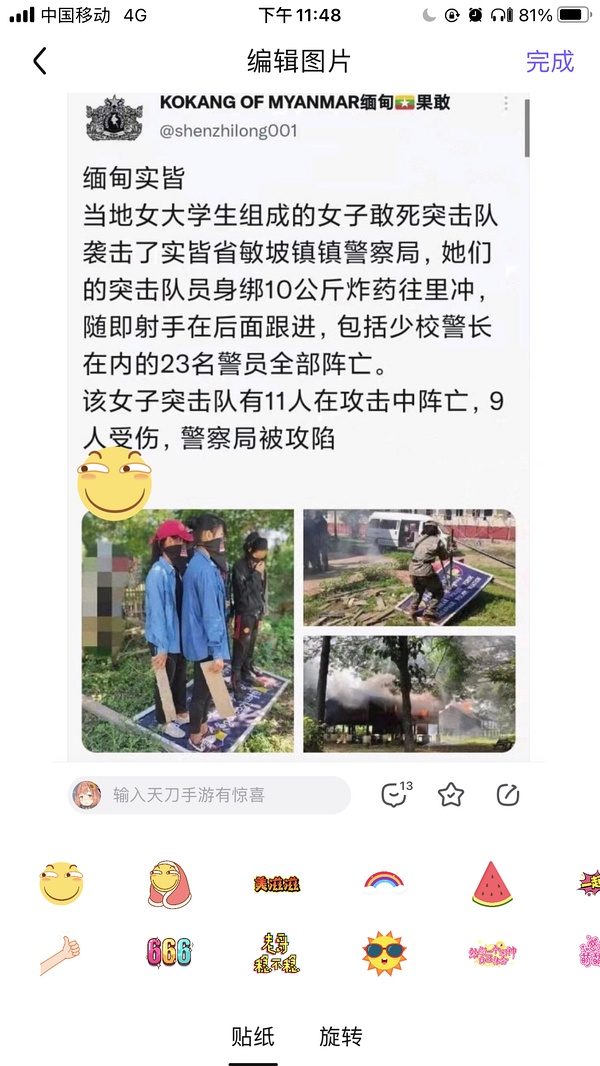Switch to the 旋转 tab
This screenshot has height=1066, width=600.
(x=340, y=1036)
